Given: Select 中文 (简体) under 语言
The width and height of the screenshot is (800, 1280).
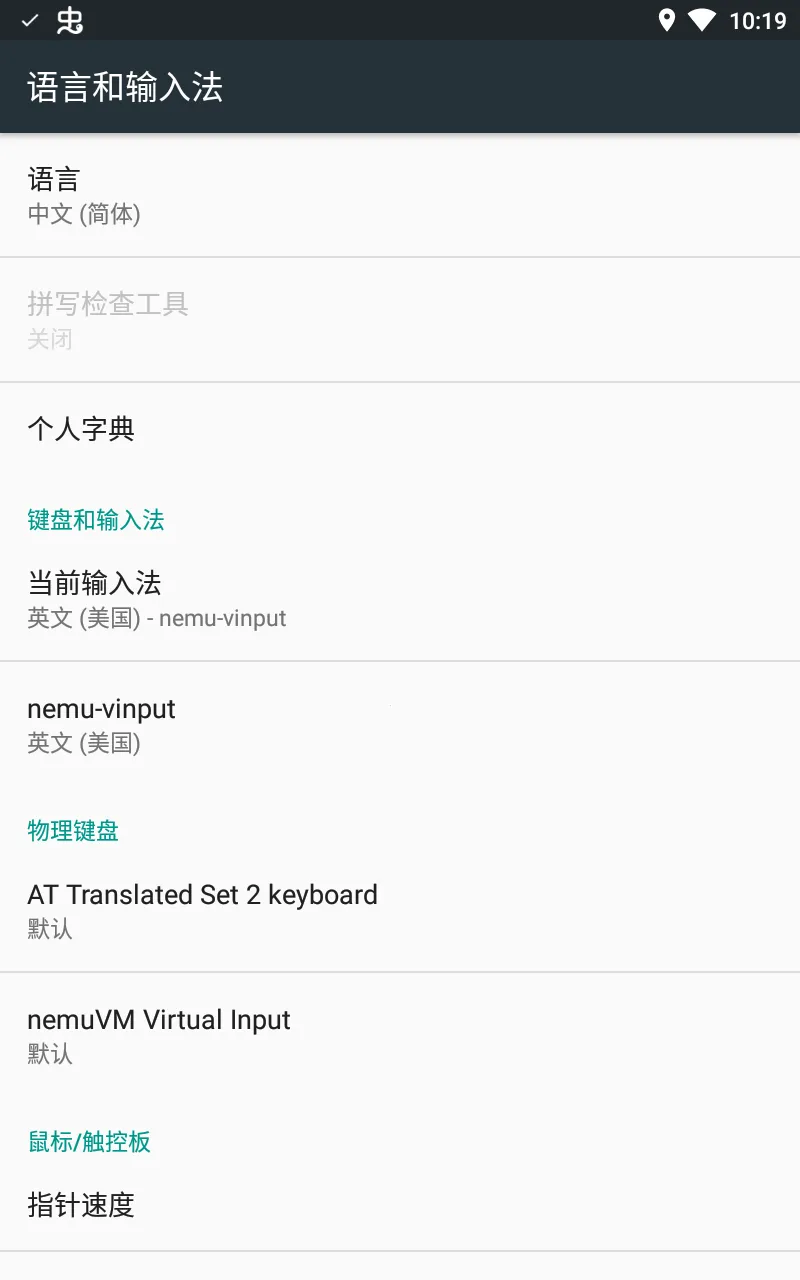Looking at the screenshot, I should click(x=84, y=214).
